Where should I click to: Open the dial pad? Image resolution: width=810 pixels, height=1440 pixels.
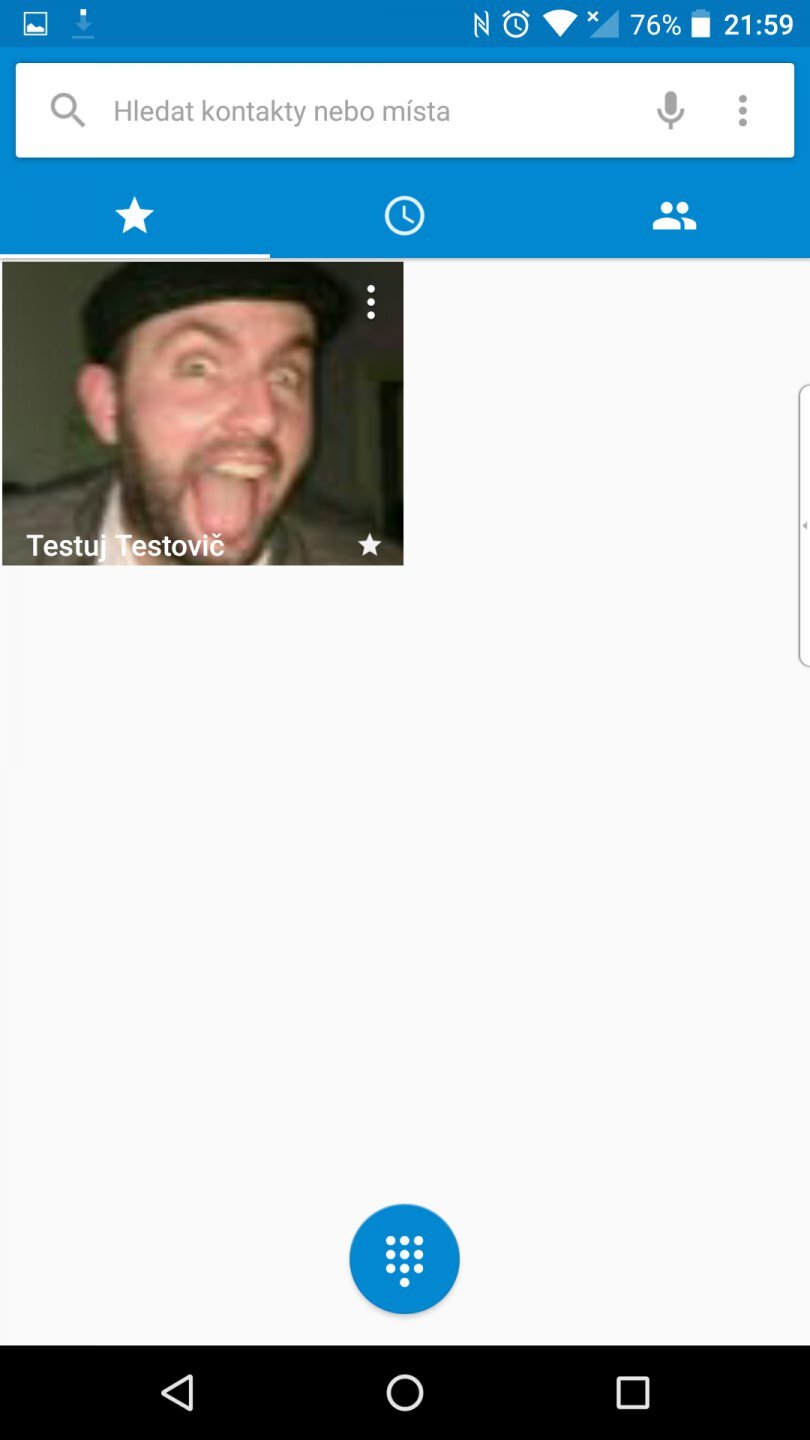(x=404, y=1259)
